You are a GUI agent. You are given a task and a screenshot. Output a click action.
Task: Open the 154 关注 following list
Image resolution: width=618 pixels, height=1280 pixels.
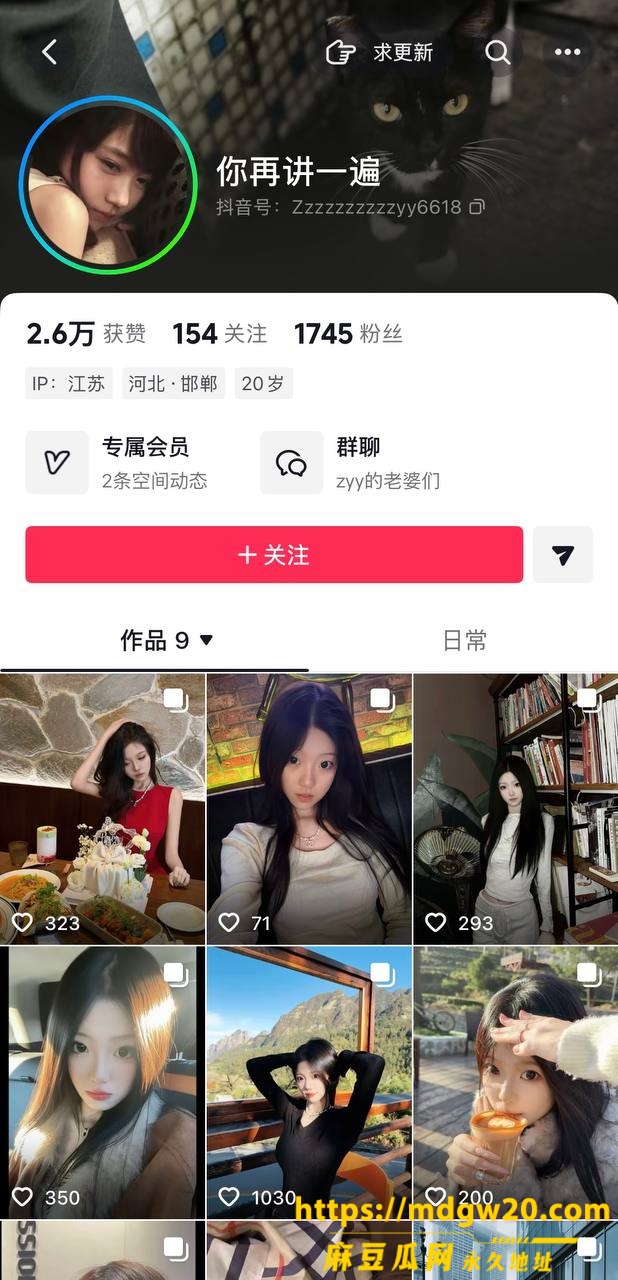[x=220, y=334]
